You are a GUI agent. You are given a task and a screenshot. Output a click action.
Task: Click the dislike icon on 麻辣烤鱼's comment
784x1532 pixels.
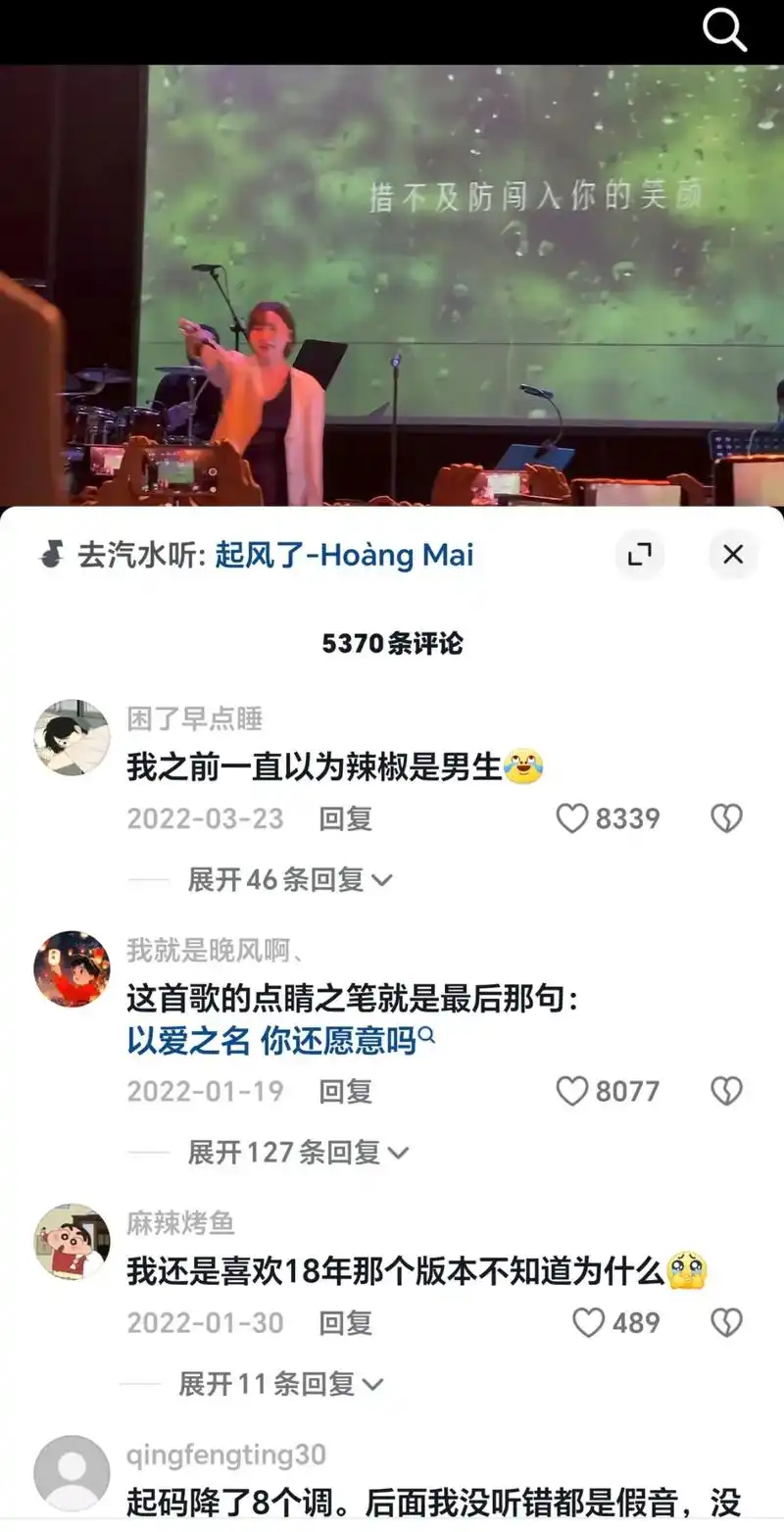(726, 1322)
